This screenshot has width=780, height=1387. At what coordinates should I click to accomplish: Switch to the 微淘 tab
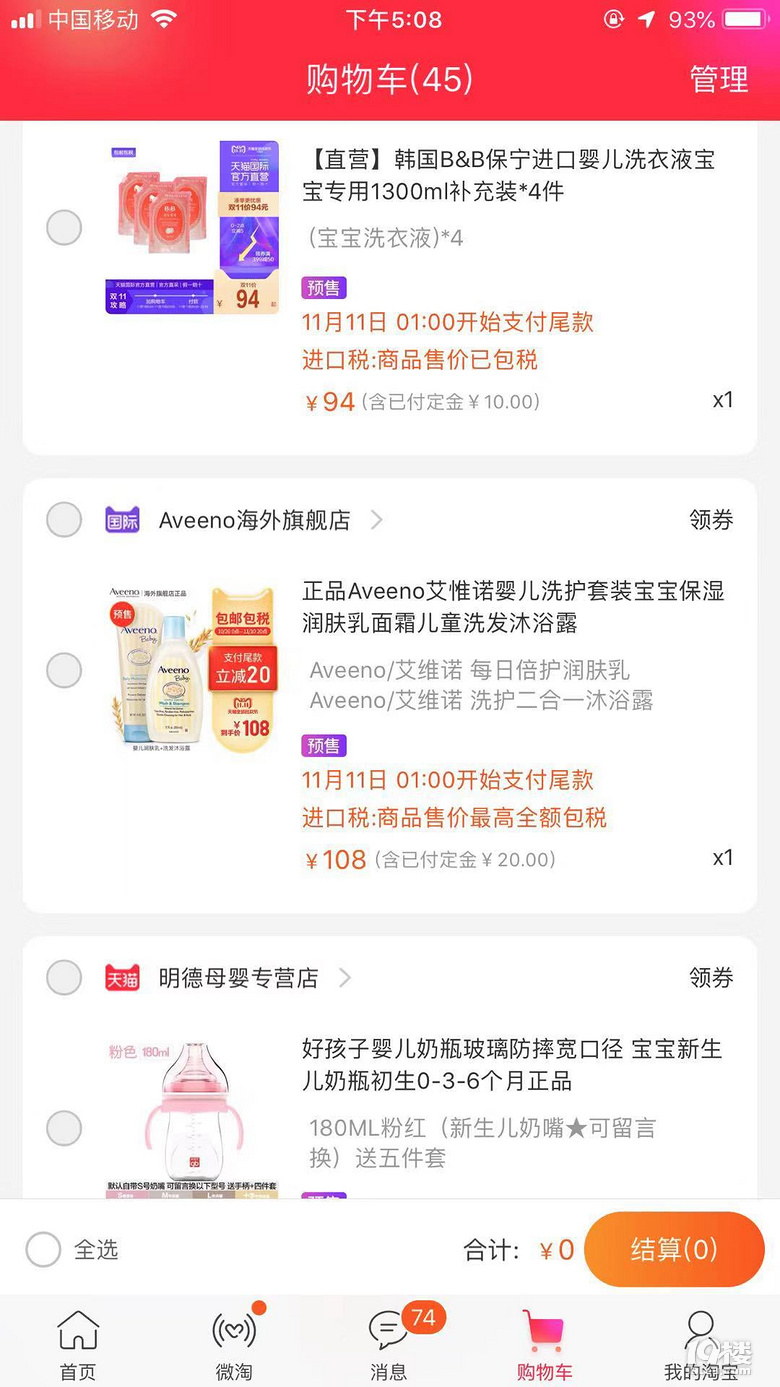(x=234, y=1345)
